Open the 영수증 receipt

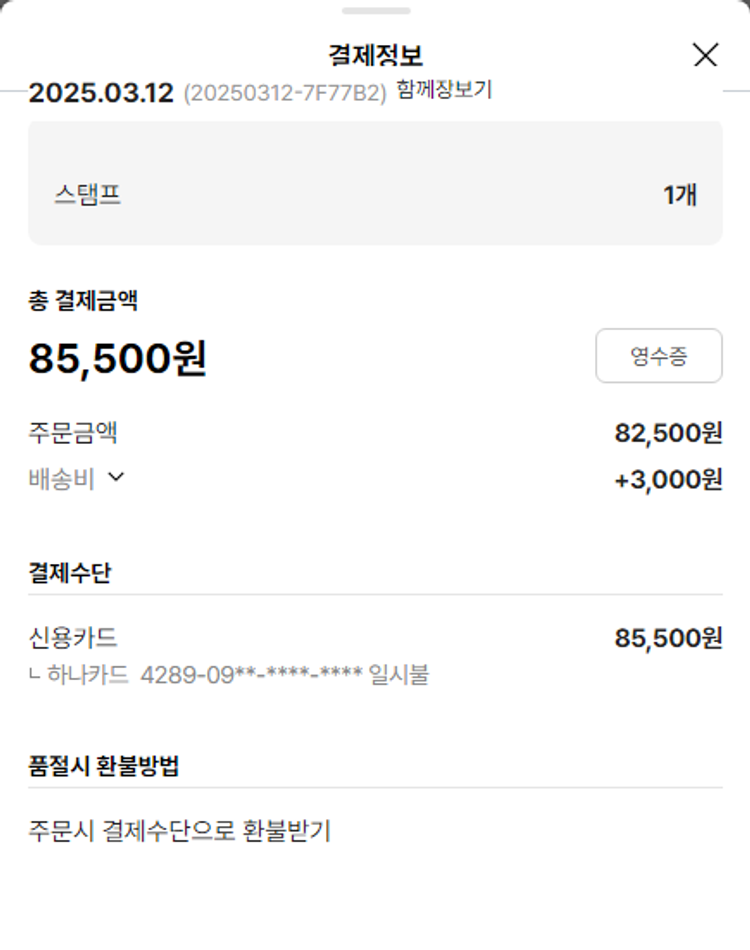[658, 356]
